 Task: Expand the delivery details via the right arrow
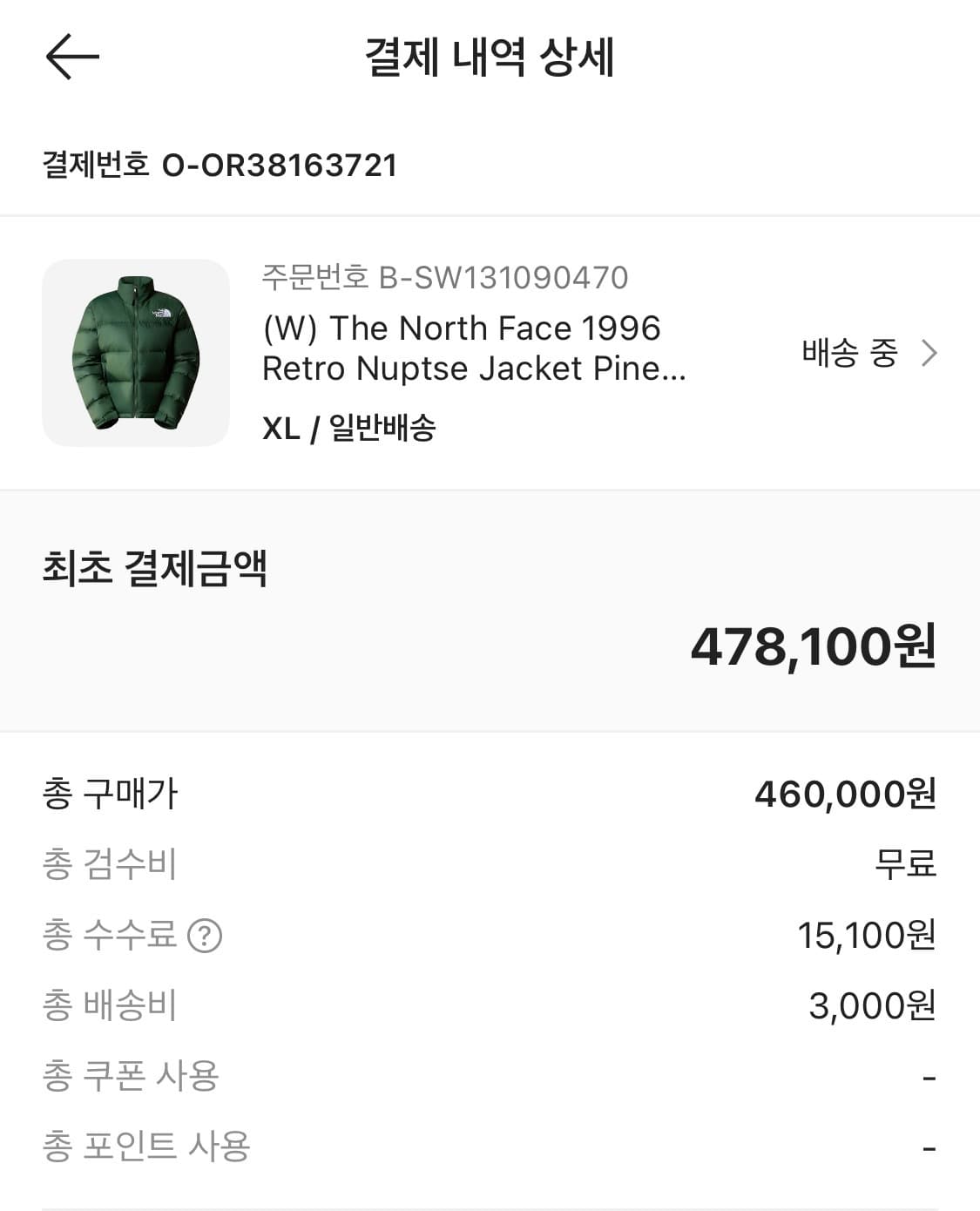[930, 354]
